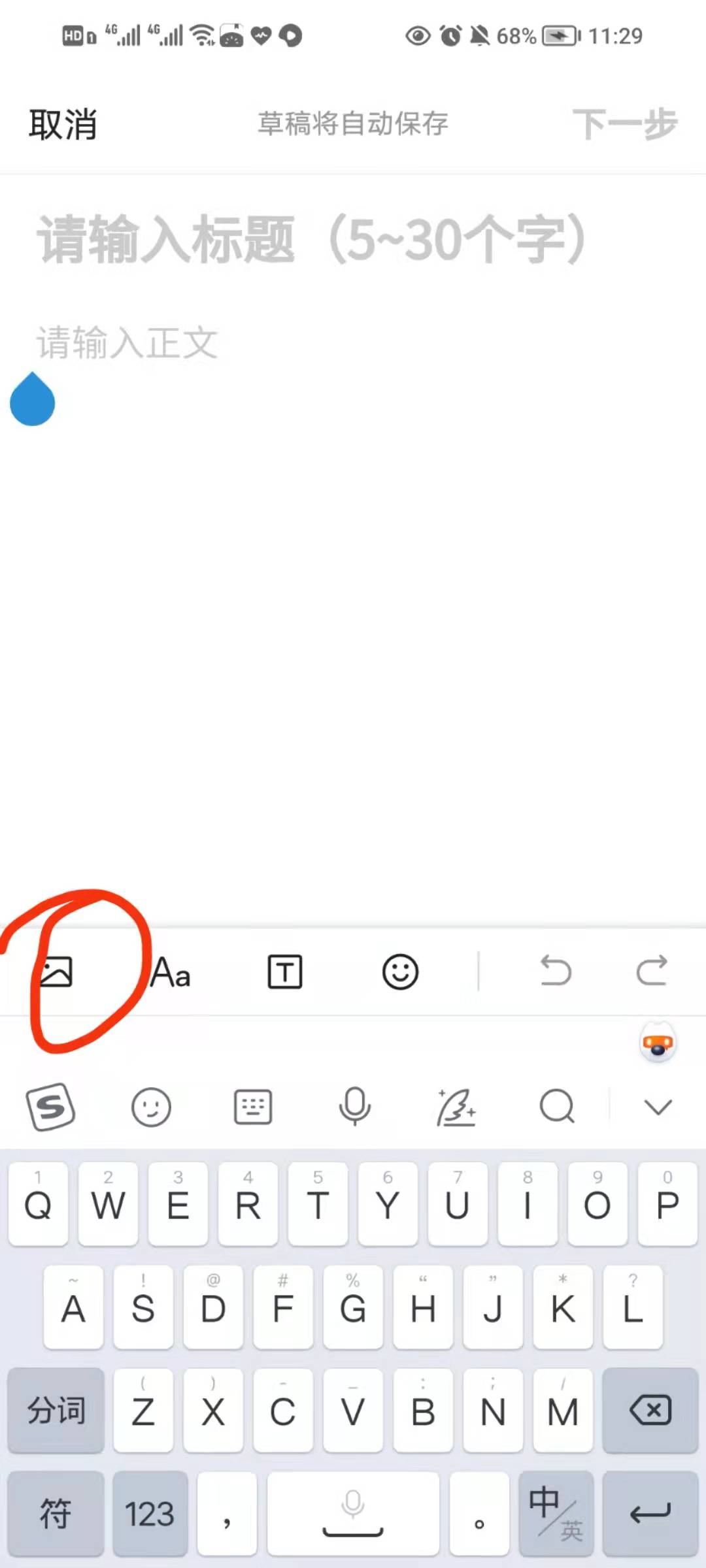This screenshot has width=706, height=1568.
Task: Switch to the 123 number keyboard
Action: [150, 1513]
